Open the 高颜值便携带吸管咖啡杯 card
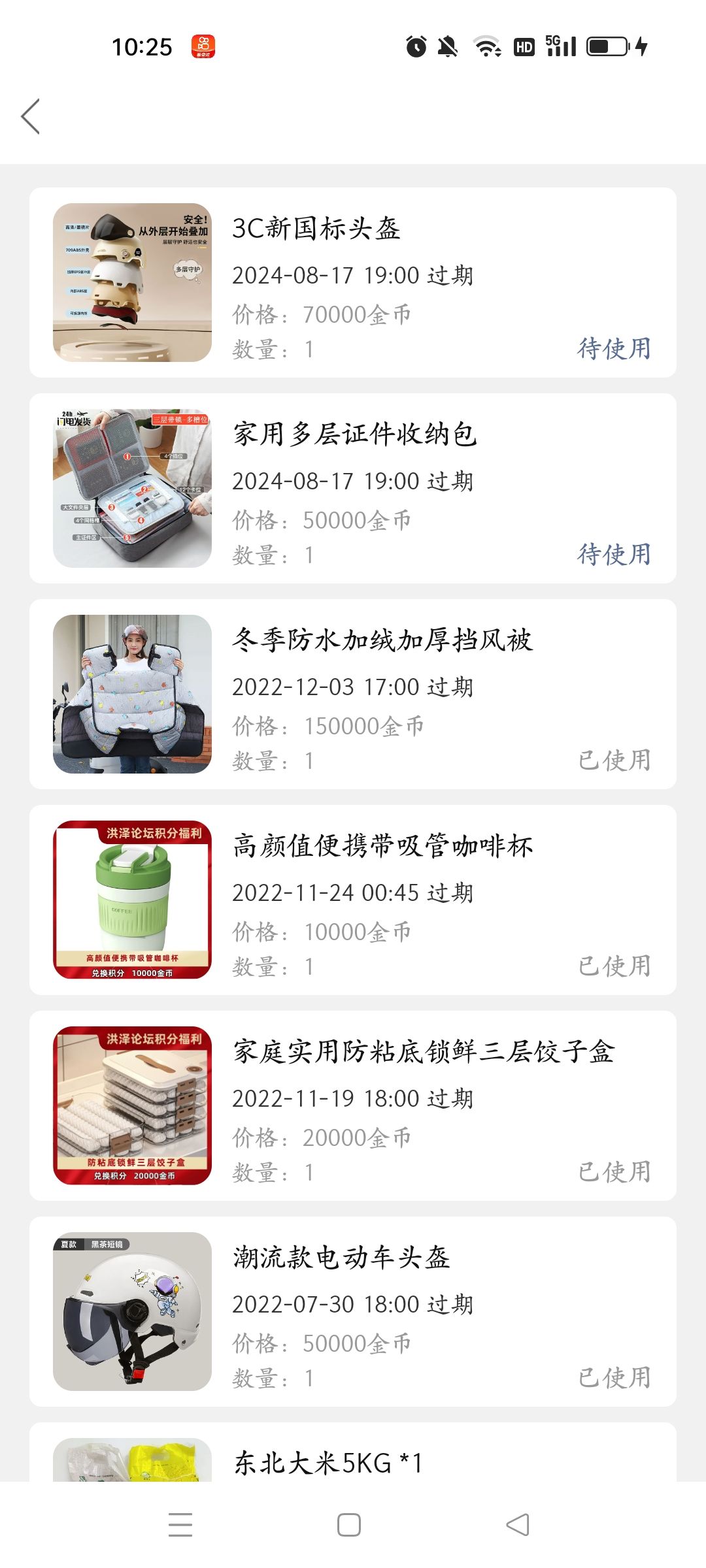Screen dimensions: 706x1568 (x=353, y=900)
